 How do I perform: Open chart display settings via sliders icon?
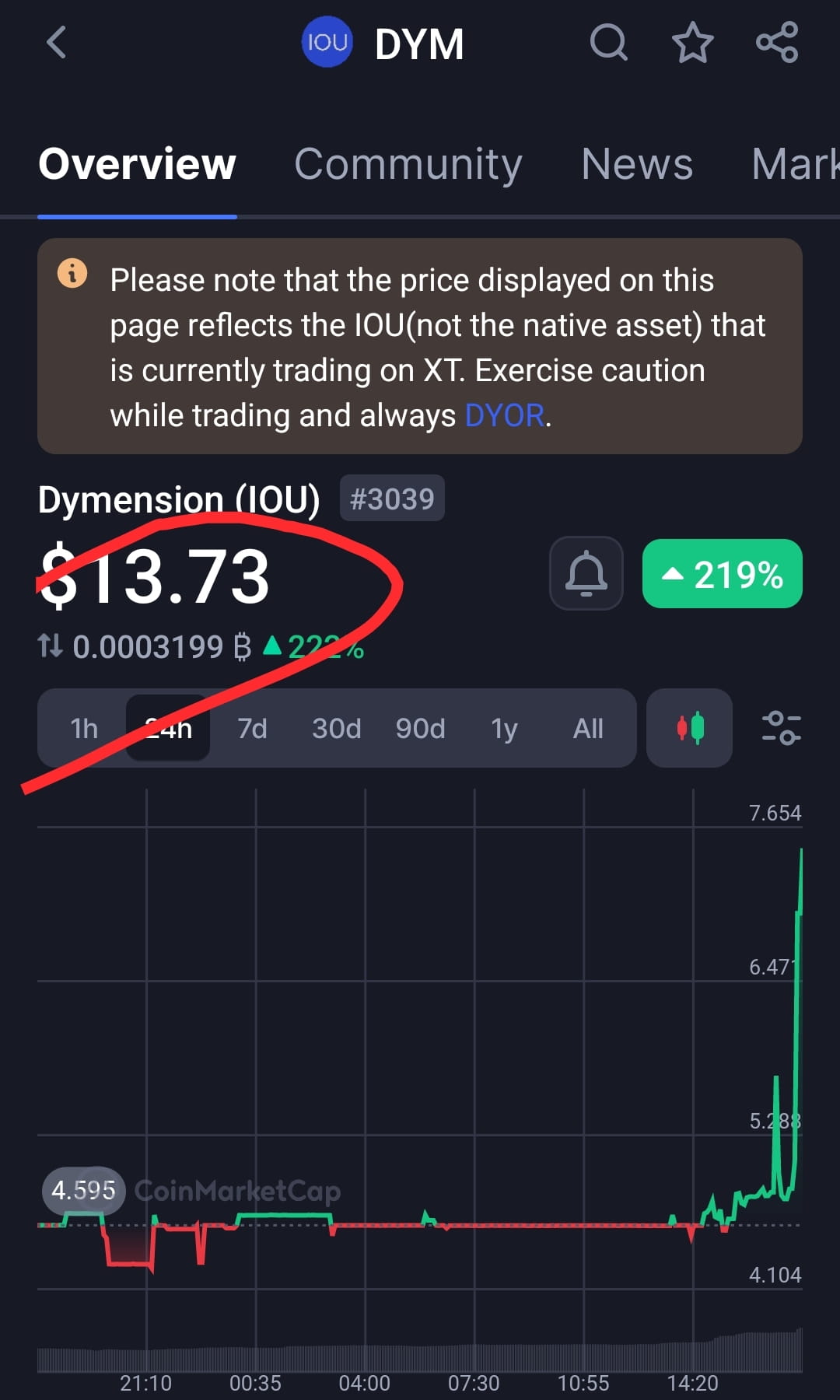tap(782, 729)
